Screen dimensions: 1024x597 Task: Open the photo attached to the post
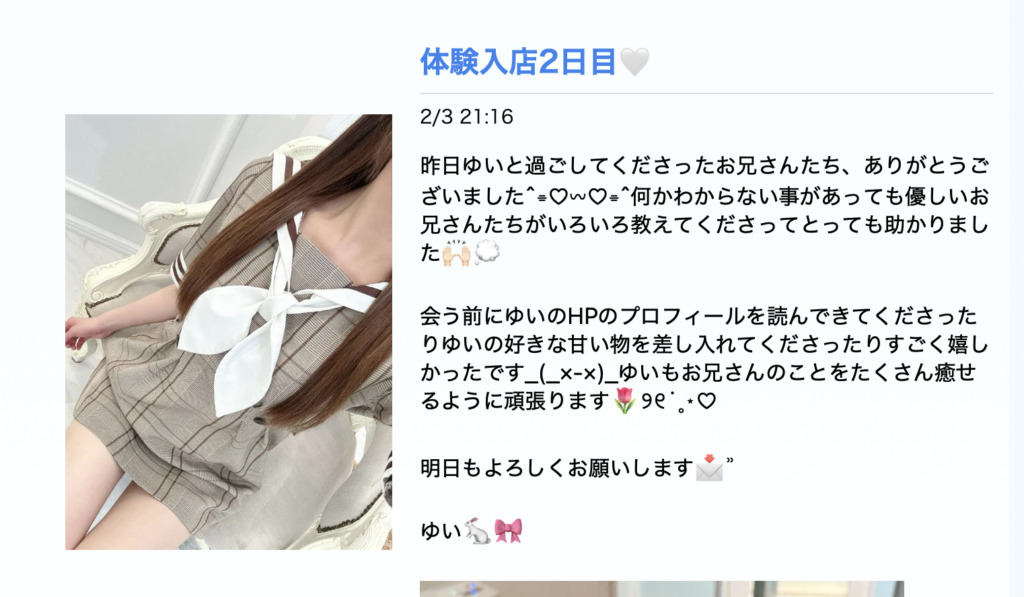point(228,331)
